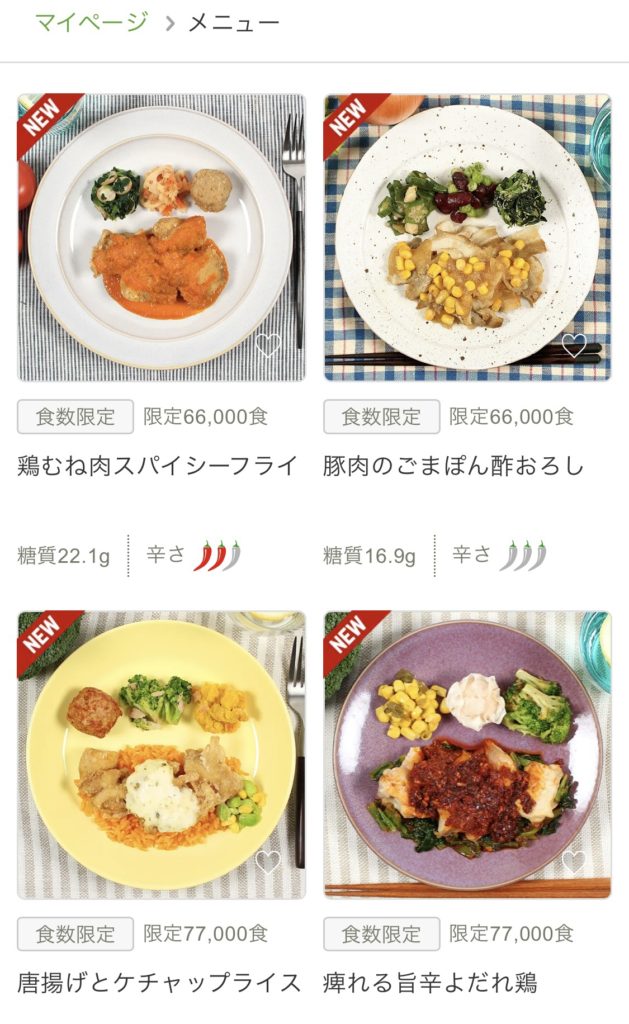Like 唐揚げとケチャップライス via its heart icon
Viewport: 629px width, 1024px height.
pyautogui.click(x=268, y=862)
